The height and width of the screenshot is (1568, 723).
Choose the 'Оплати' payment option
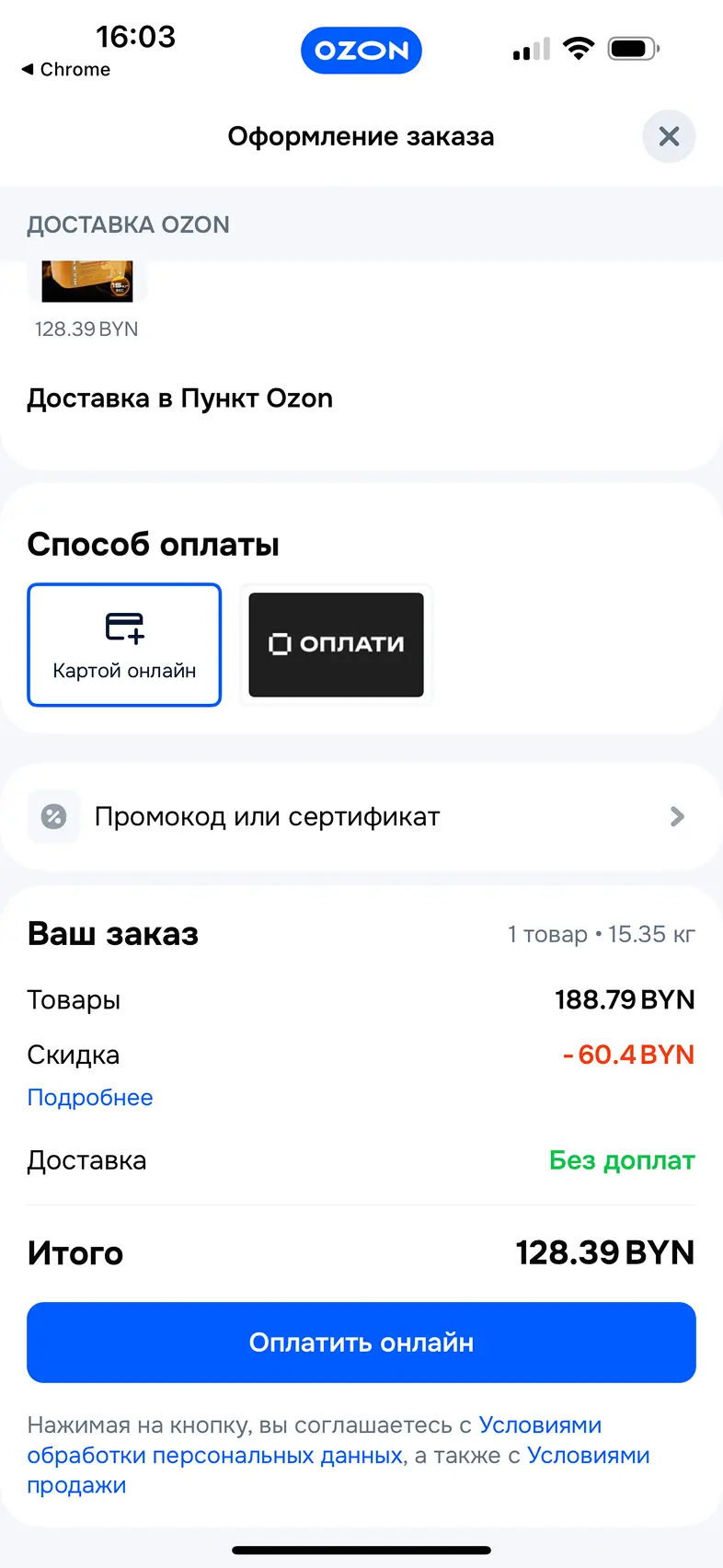click(x=336, y=645)
